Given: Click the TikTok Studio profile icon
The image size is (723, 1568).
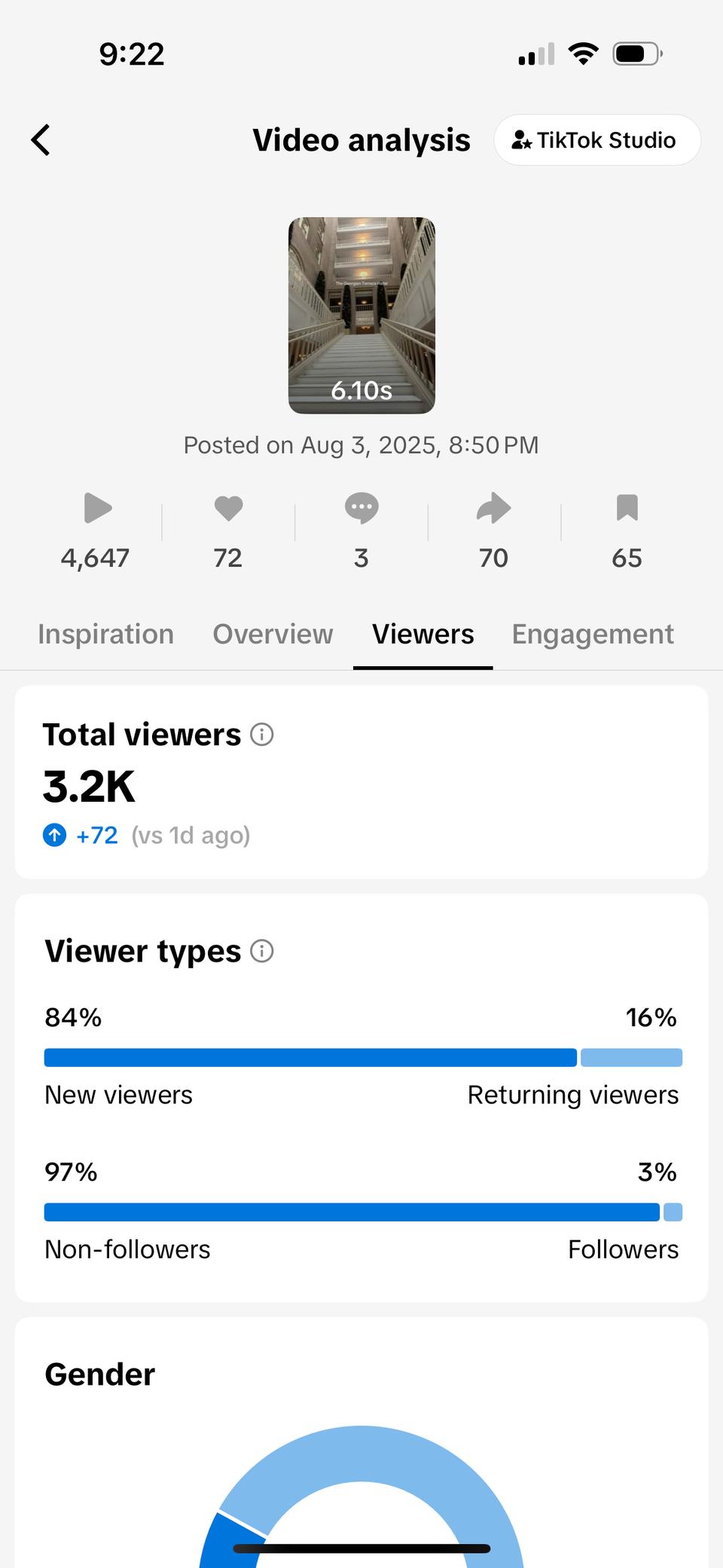Looking at the screenshot, I should click(521, 139).
